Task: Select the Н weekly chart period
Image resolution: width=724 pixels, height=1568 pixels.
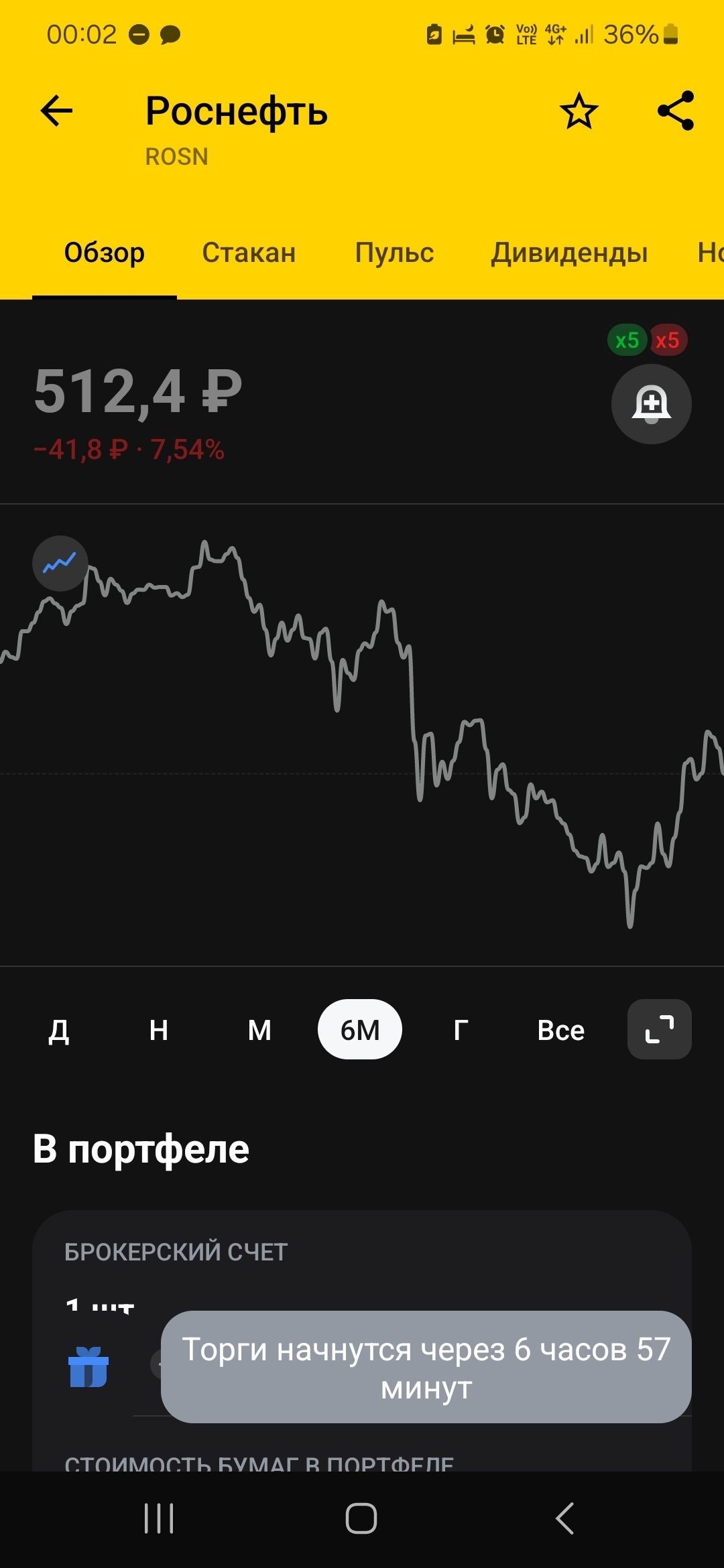Action: point(159,1030)
